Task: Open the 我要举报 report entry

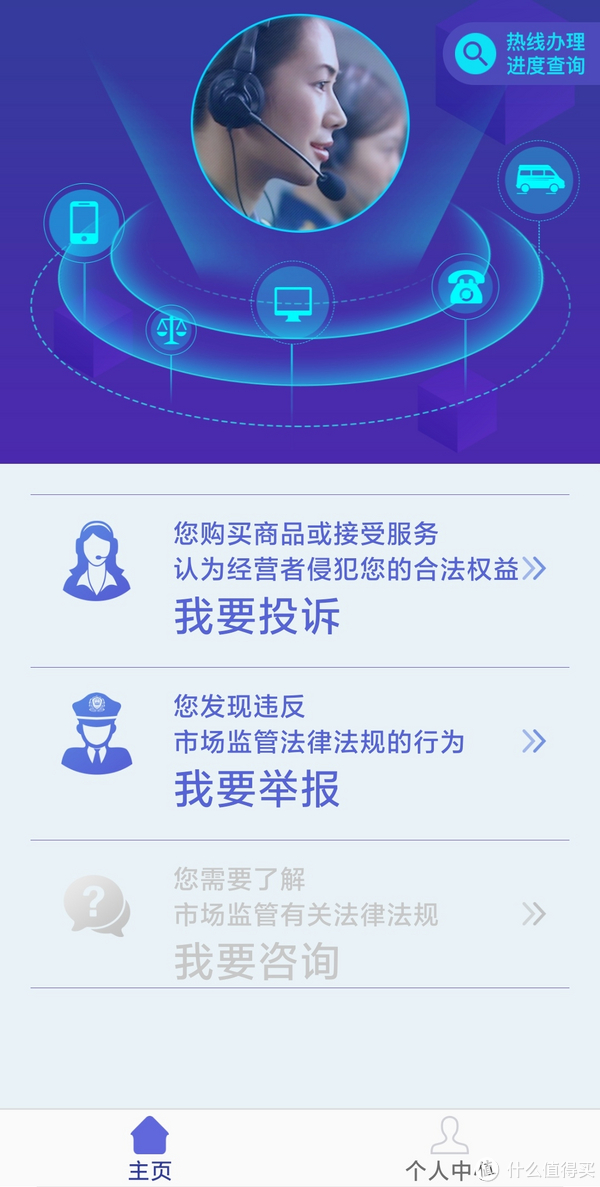Action: [300, 754]
